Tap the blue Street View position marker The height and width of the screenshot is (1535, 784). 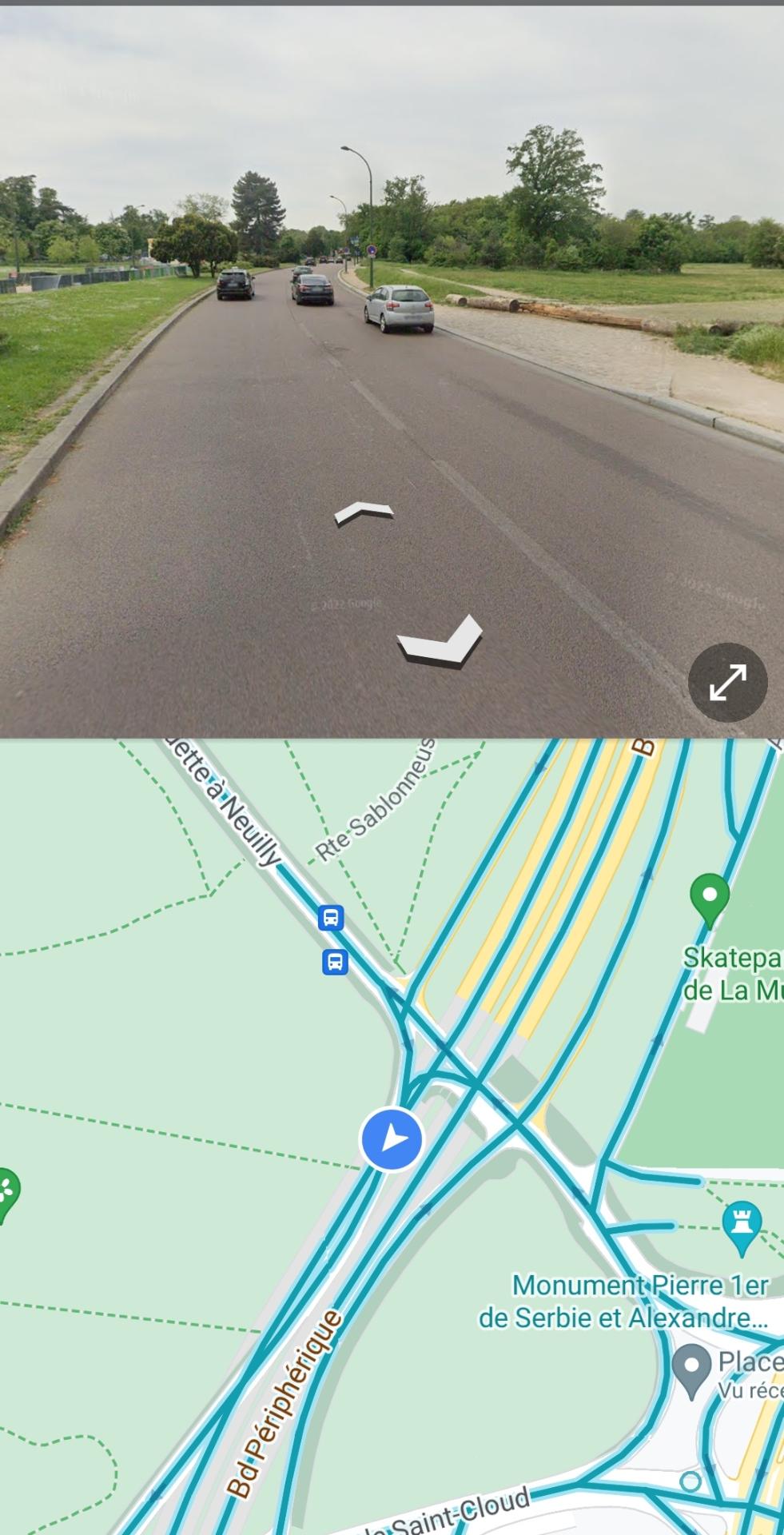pyautogui.click(x=392, y=1138)
